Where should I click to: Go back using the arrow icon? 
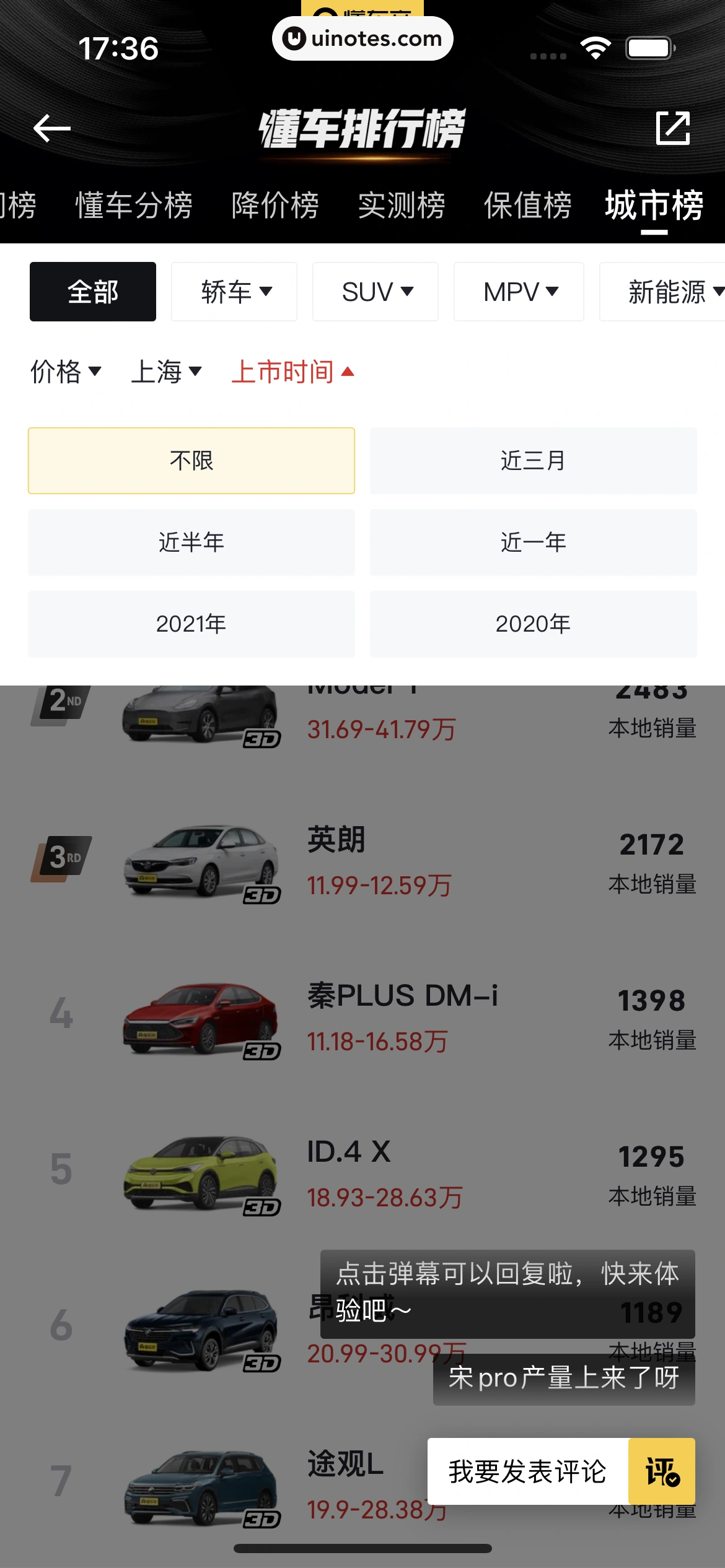coord(52,129)
